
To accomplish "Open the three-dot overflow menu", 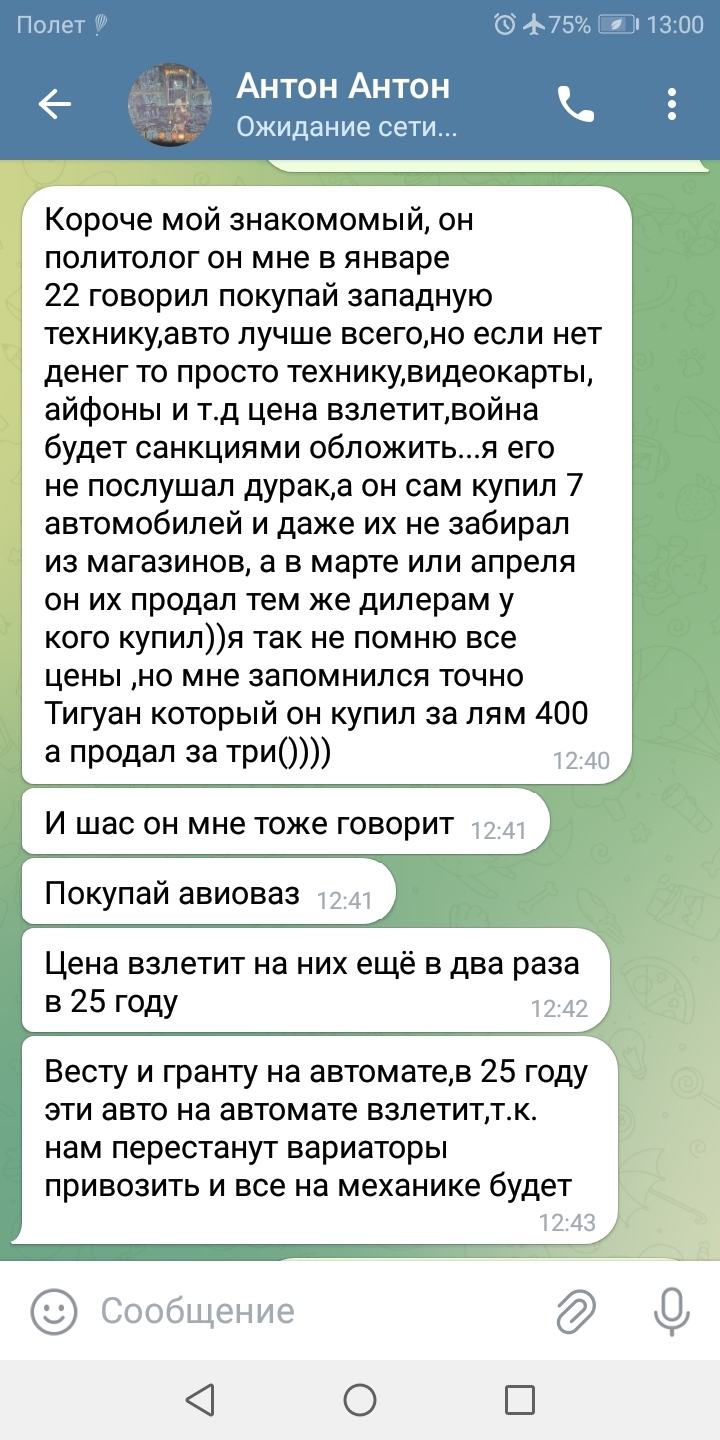I will click(672, 104).
